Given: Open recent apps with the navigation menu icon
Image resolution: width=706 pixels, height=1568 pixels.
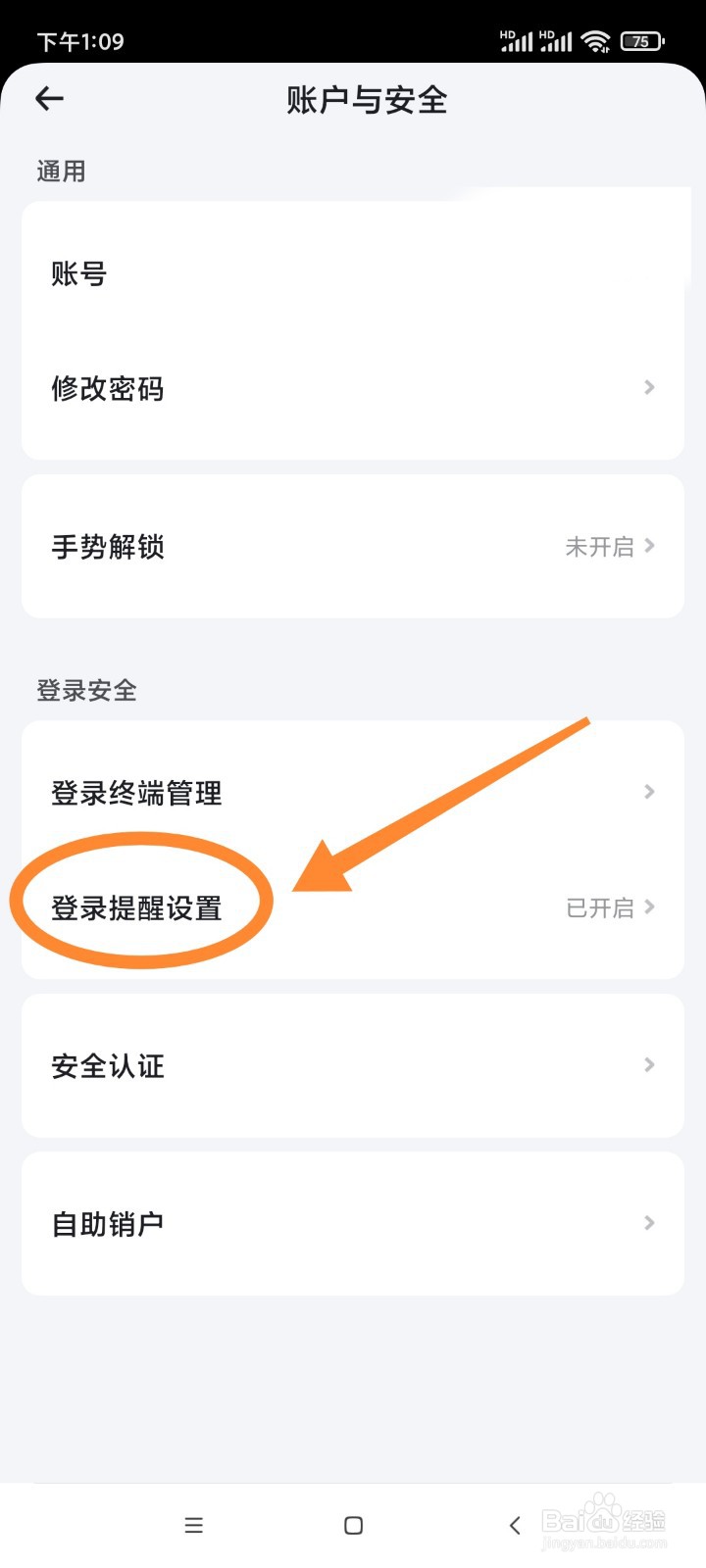Looking at the screenshot, I should (x=194, y=1525).
